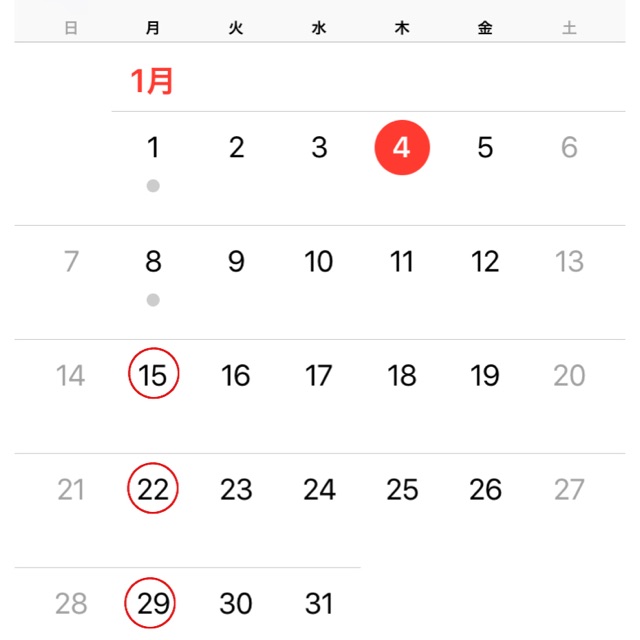Tap Saturday January 27
640x640 pixels.
[569, 490]
